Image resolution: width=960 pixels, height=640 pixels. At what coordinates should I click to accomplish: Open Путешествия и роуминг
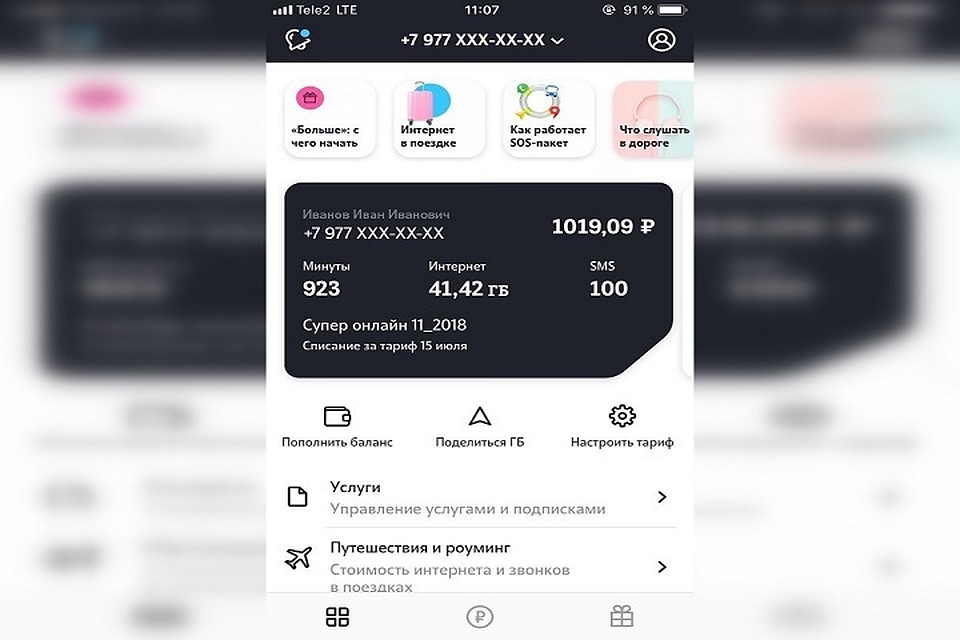(480, 567)
